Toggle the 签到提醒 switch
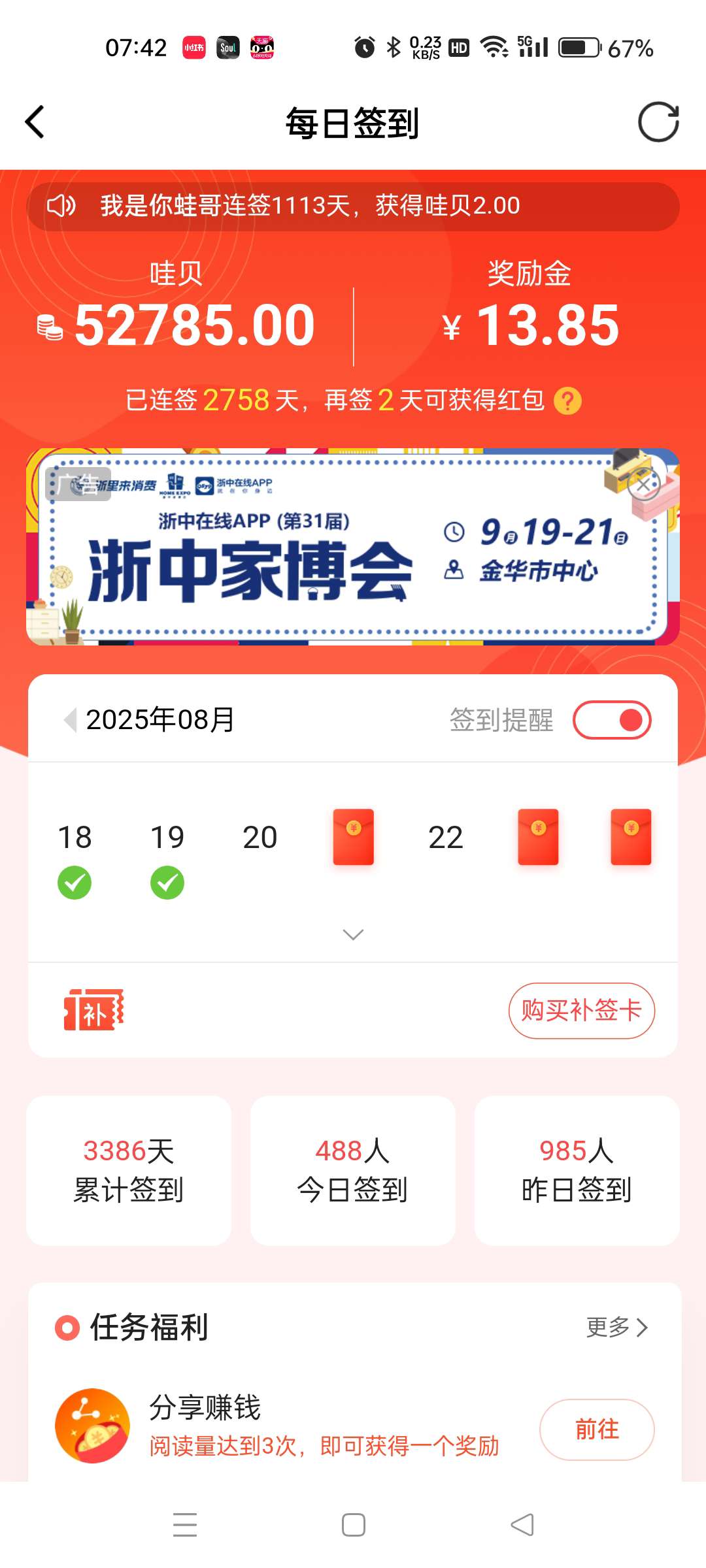Screen dimensions: 706x1568 click(612, 720)
